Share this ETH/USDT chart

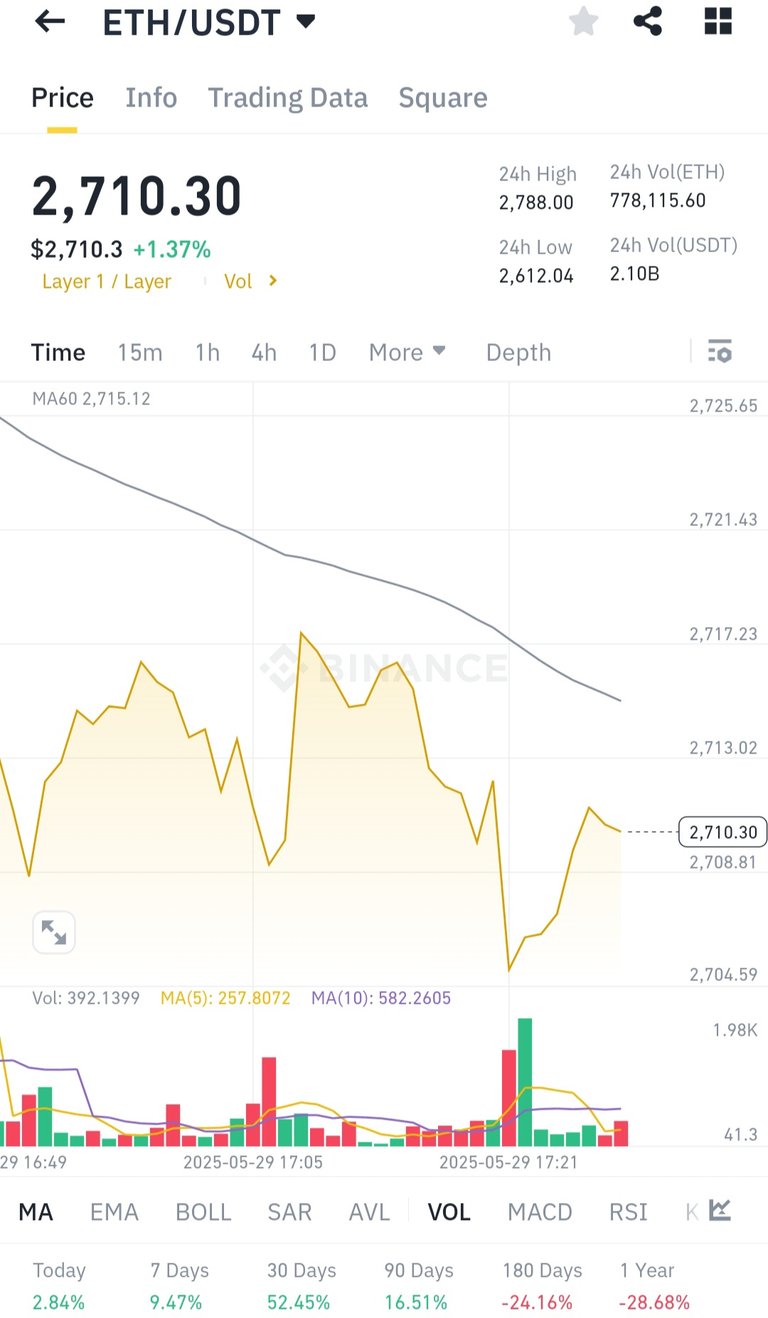click(x=648, y=21)
